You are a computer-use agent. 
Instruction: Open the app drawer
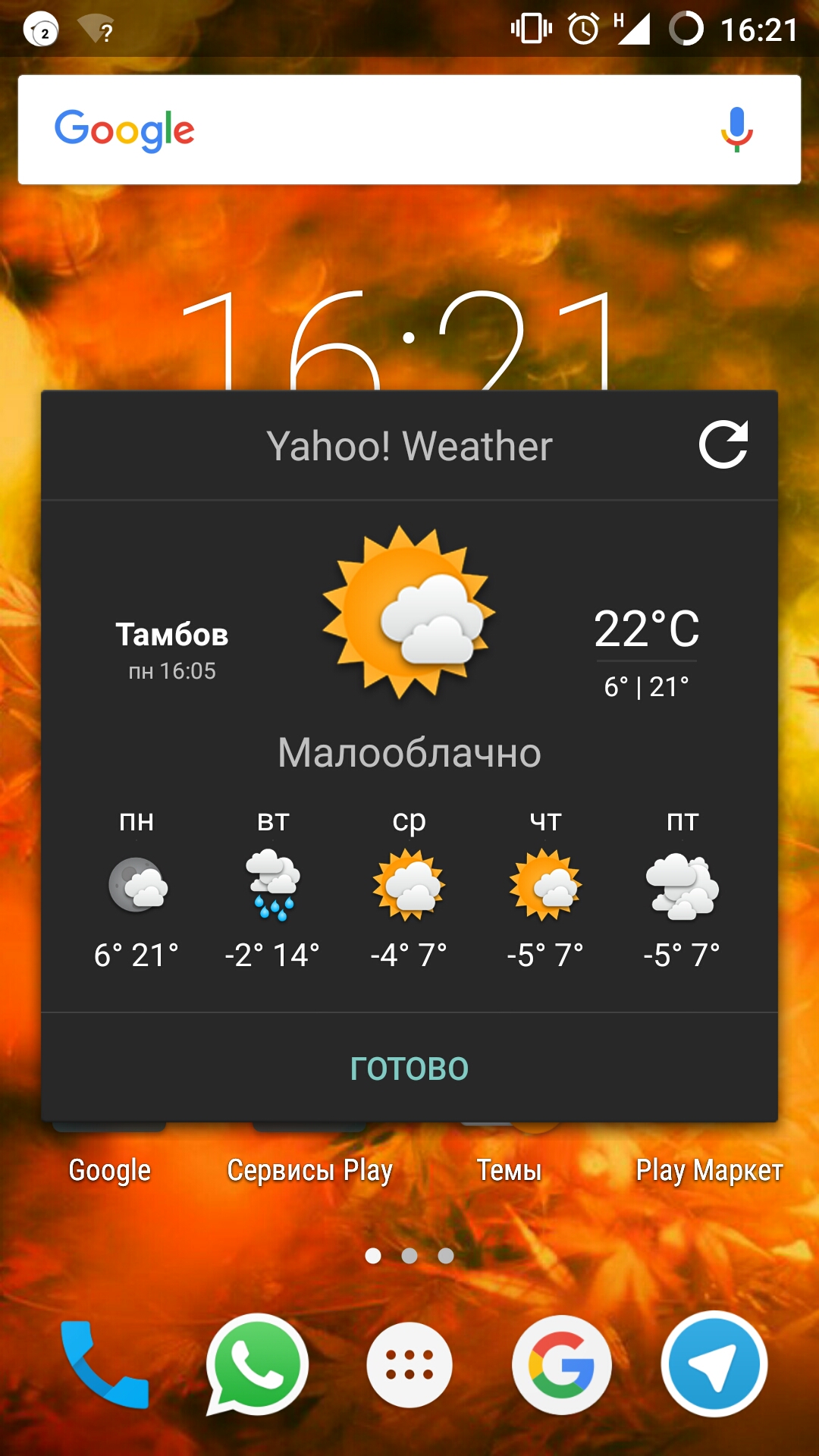(409, 1365)
